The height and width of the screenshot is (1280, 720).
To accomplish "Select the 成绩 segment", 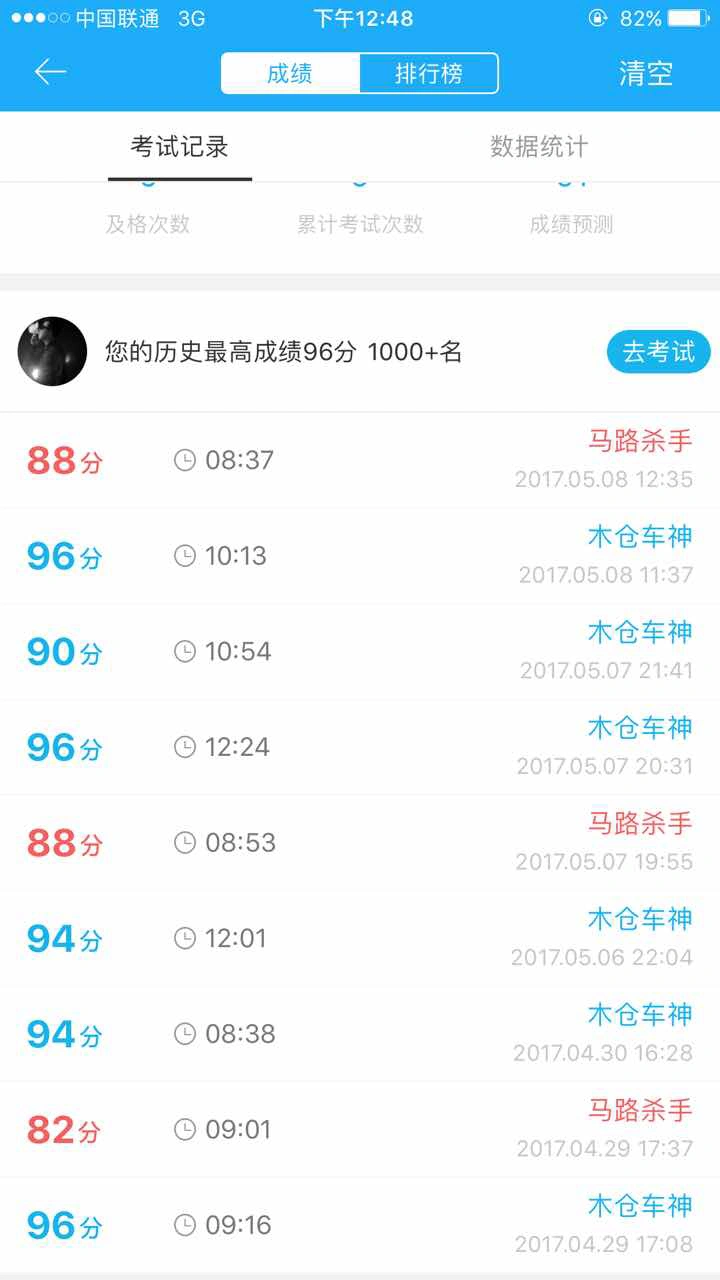I will (x=290, y=73).
